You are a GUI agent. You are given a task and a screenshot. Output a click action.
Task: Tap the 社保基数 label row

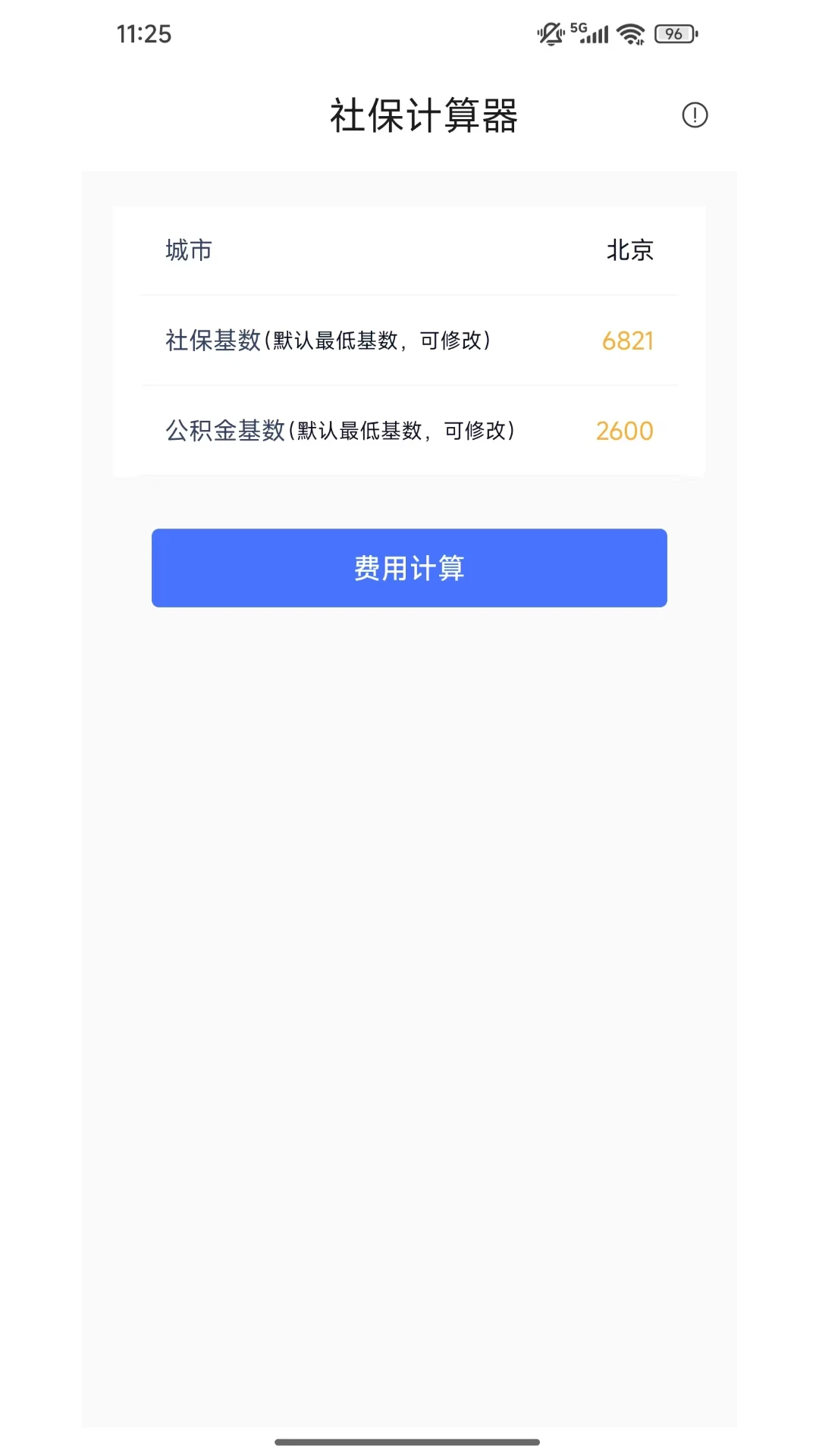click(x=328, y=341)
